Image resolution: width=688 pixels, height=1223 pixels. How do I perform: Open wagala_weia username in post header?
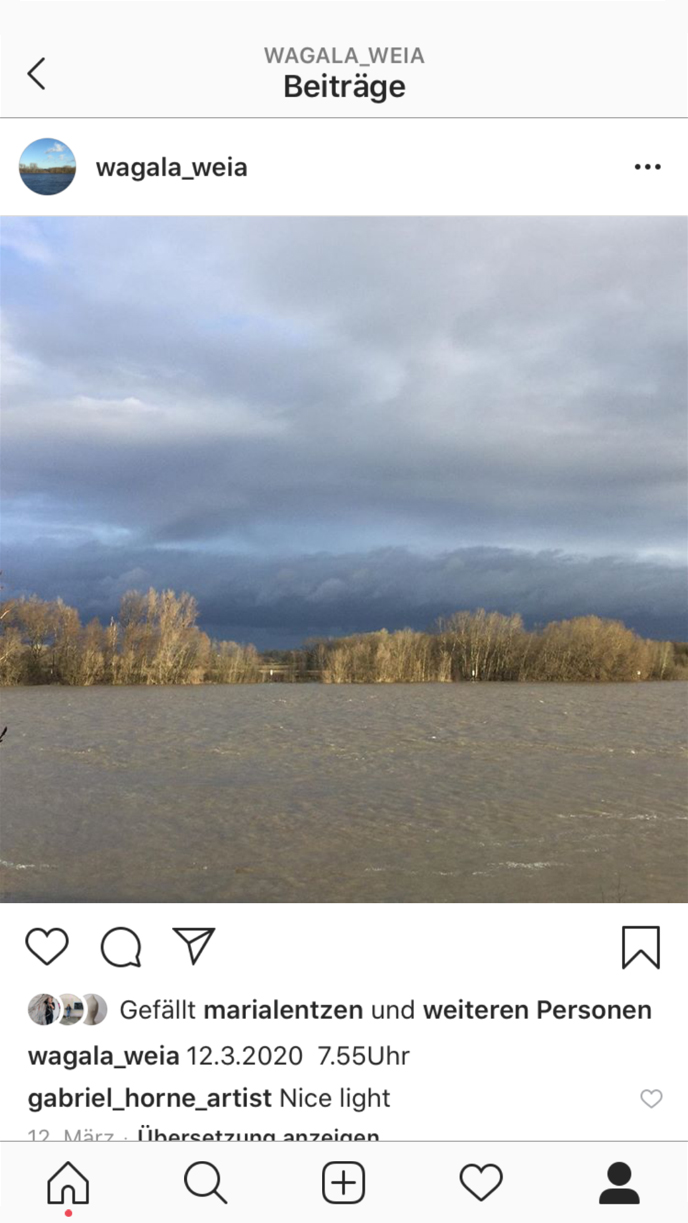pyautogui.click(x=171, y=167)
